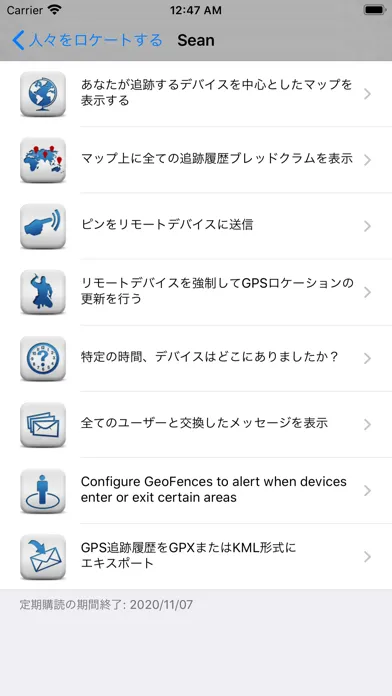The image size is (392, 696).
Task: Export GPS tracking history as GPX or KML
Action: tap(196, 557)
